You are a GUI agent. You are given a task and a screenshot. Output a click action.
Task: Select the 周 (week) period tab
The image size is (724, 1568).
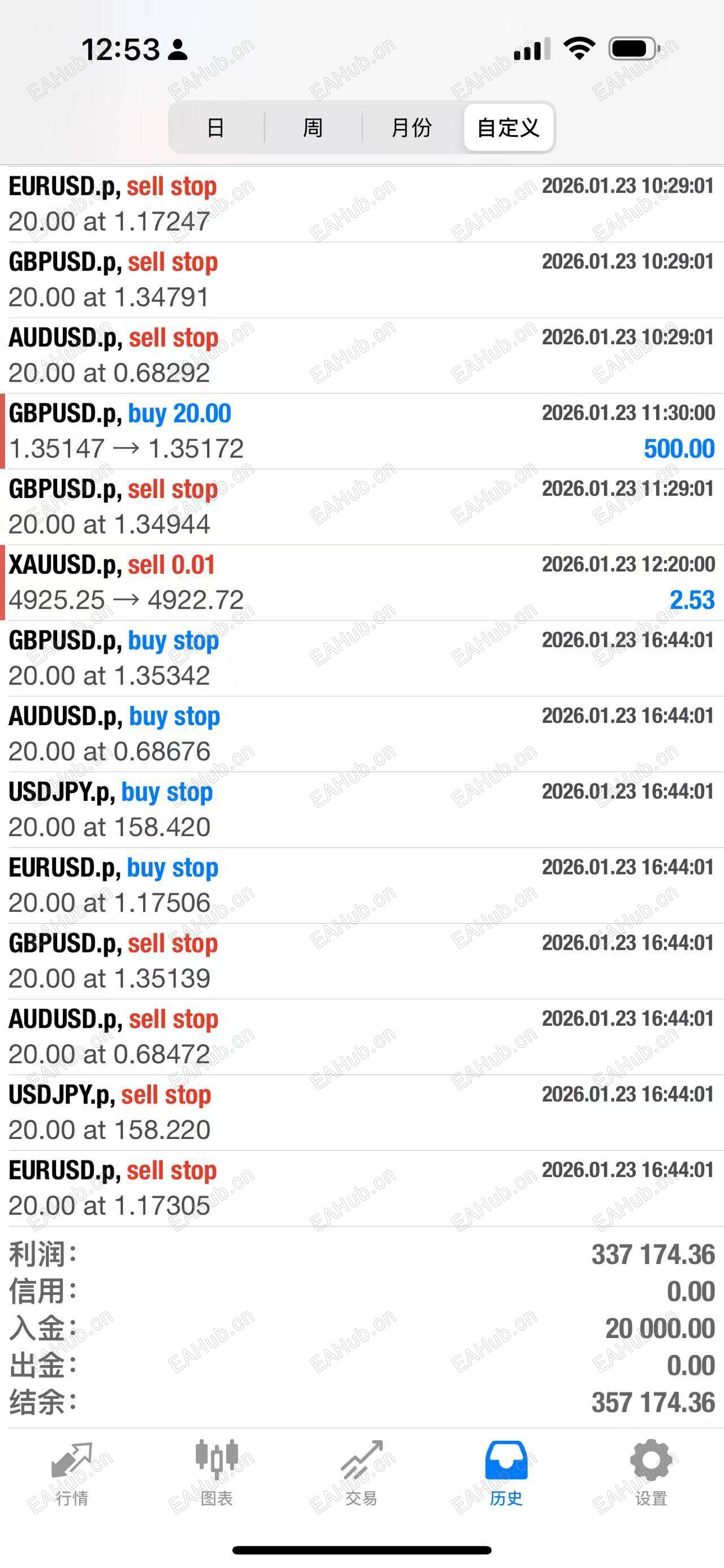pyautogui.click(x=313, y=128)
